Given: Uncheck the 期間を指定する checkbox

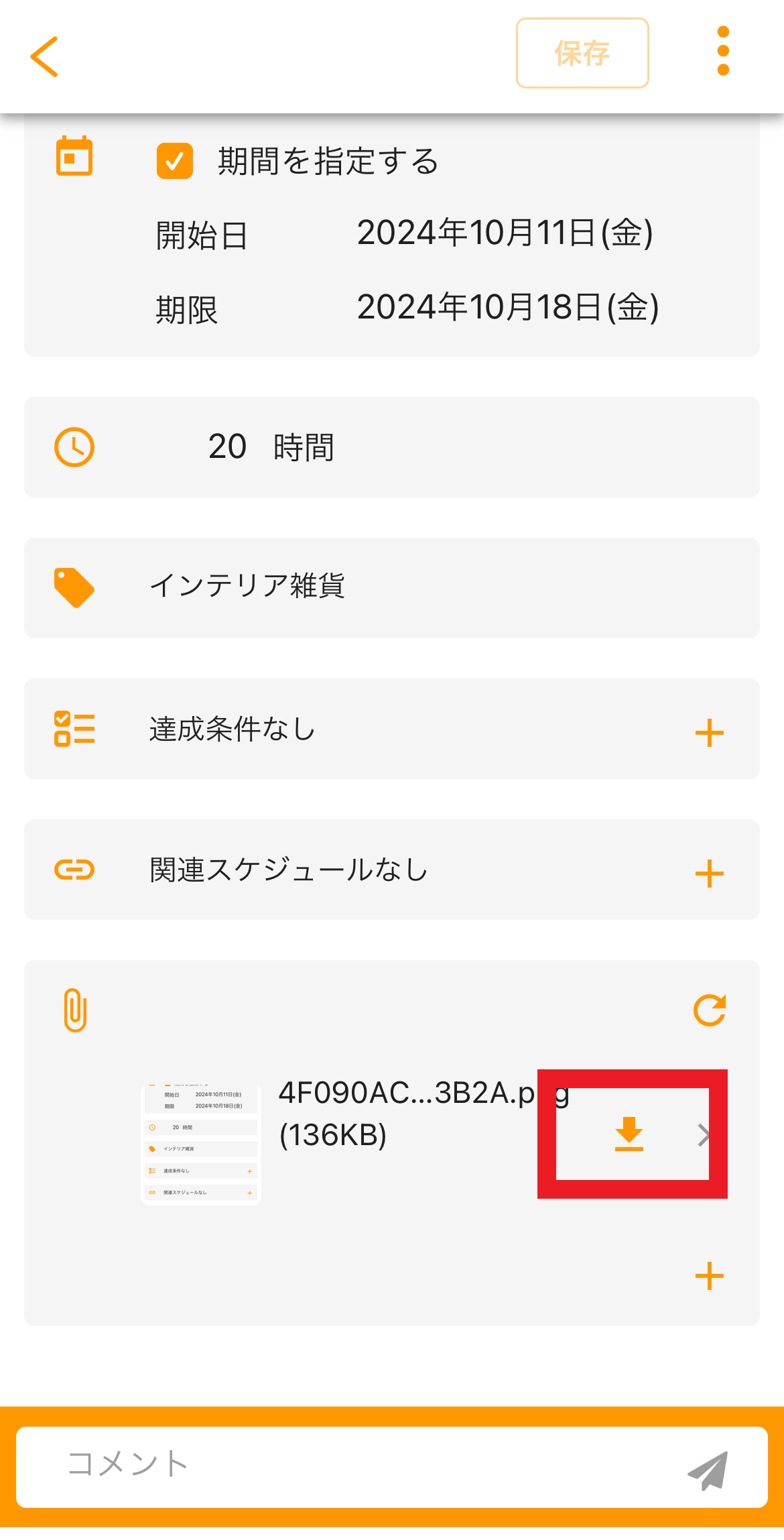Looking at the screenshot, I should pyautogui.click(x=176, y=160).
